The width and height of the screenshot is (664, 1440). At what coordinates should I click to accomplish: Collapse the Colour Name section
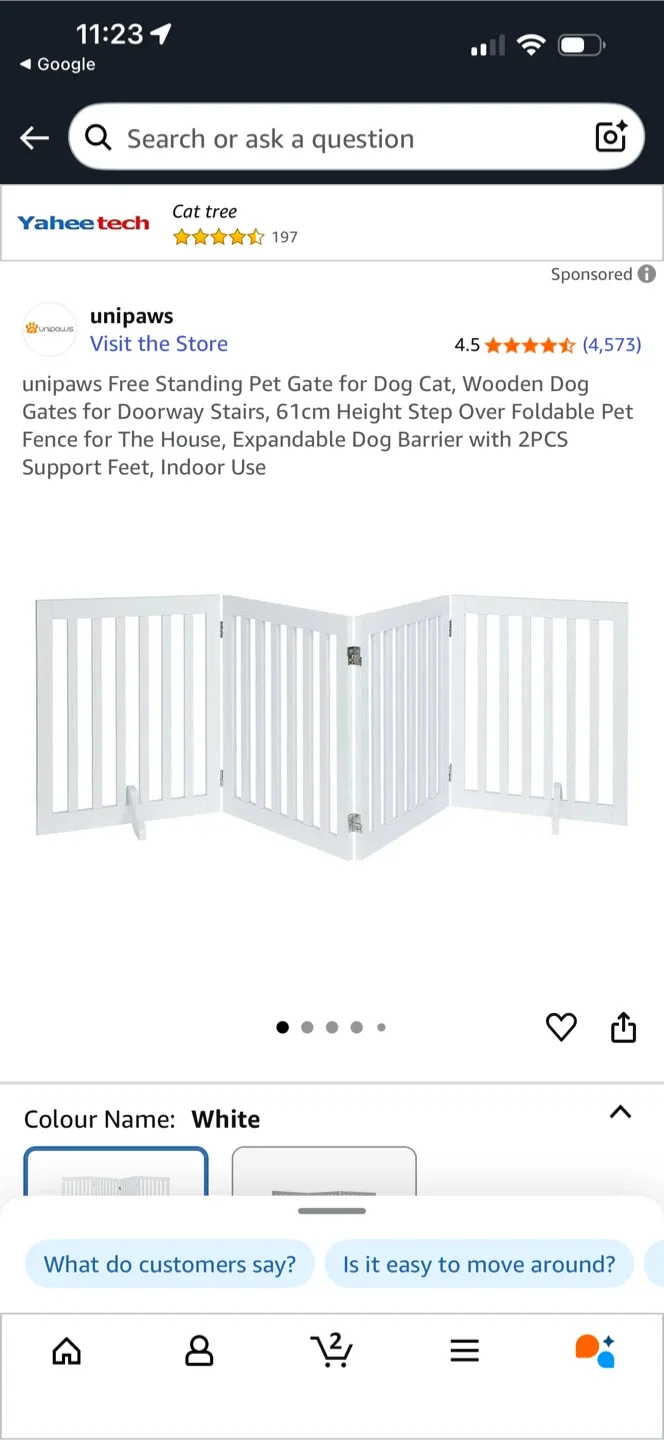620,1112
